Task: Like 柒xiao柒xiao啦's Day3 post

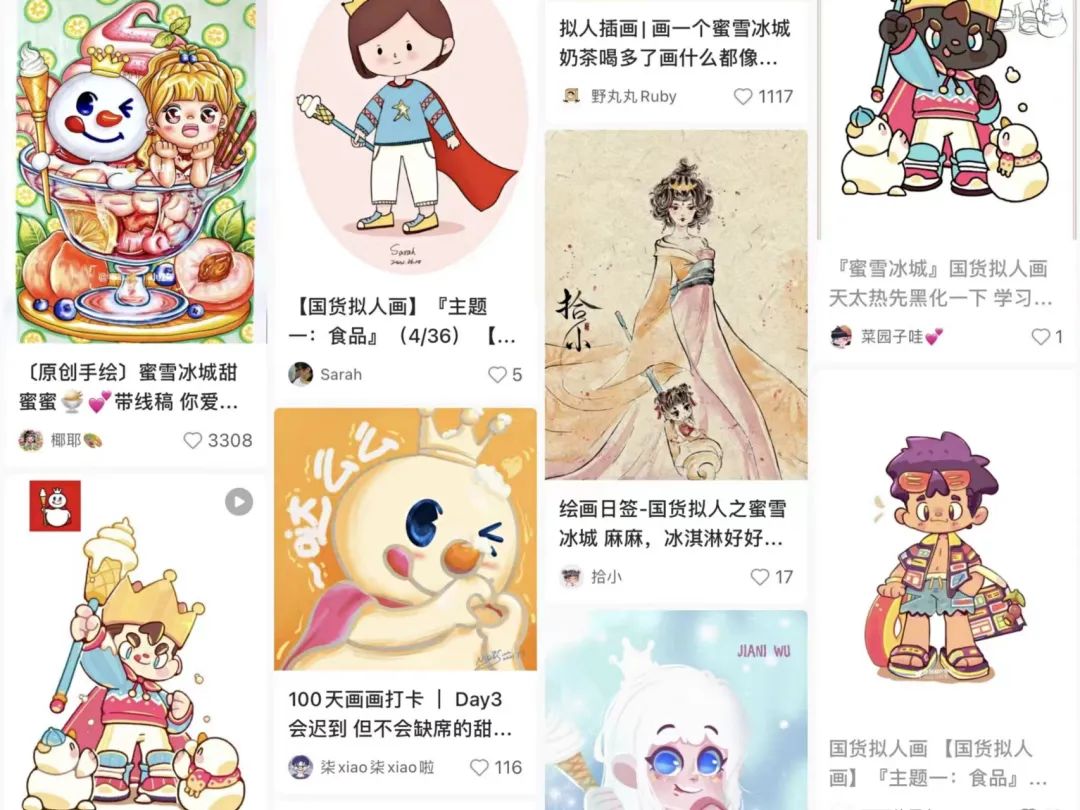Action: coord(479,767)
